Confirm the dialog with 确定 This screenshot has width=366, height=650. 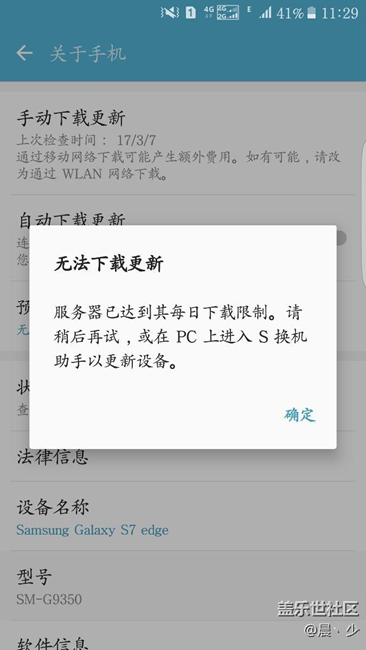[x=300, y=415]
